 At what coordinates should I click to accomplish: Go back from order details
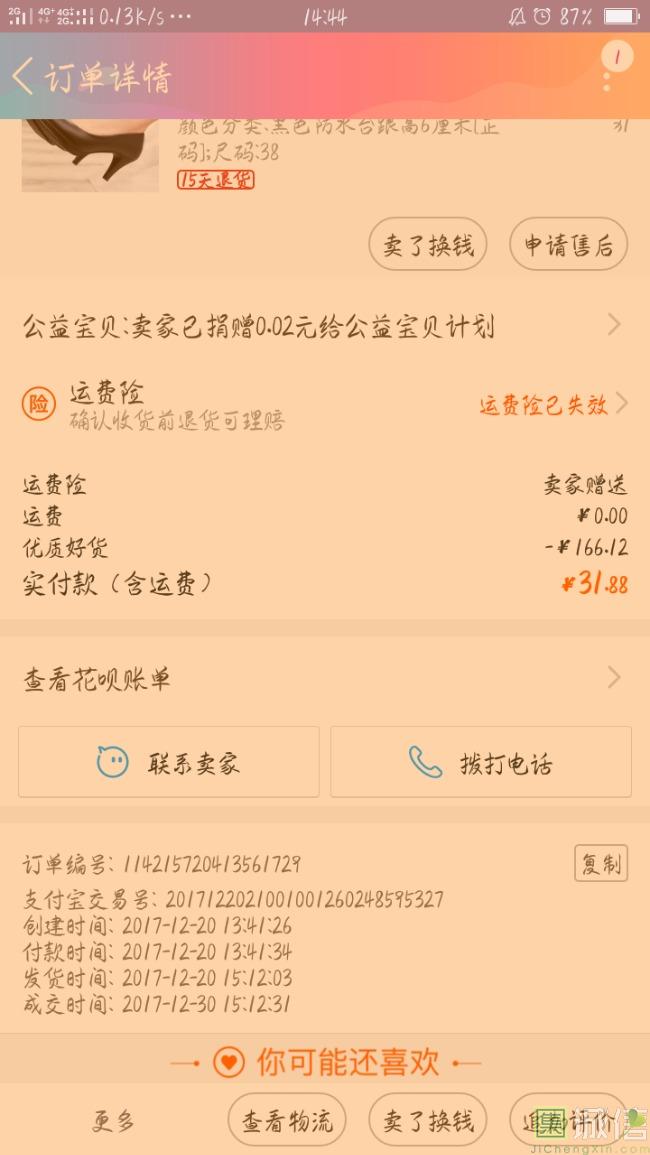pos(24,77)
